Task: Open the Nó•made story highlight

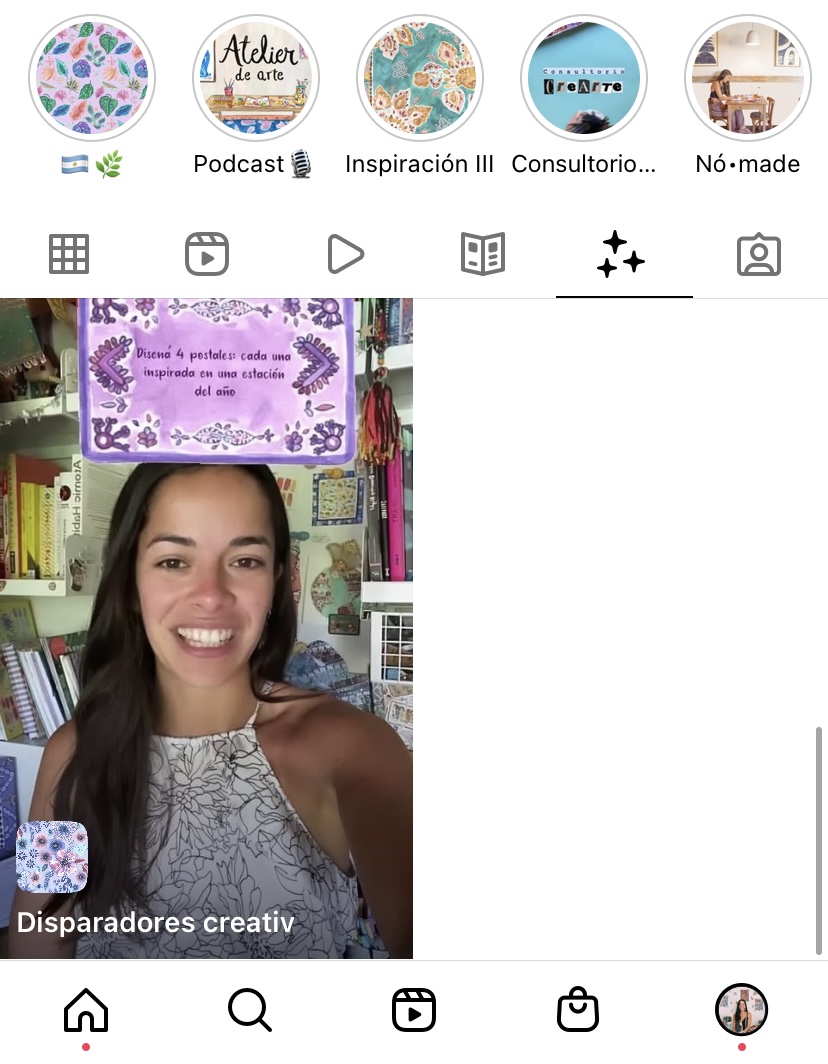Action: [748, 80]
